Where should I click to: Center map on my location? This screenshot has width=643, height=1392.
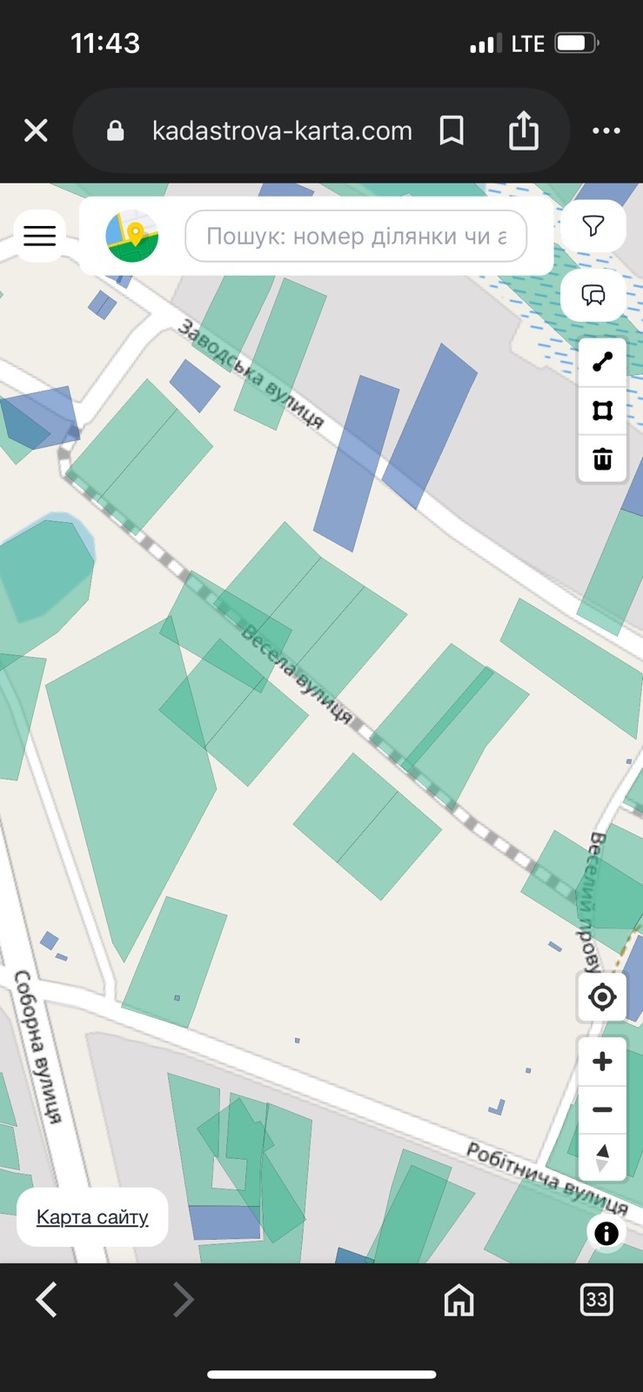point(602,997)
